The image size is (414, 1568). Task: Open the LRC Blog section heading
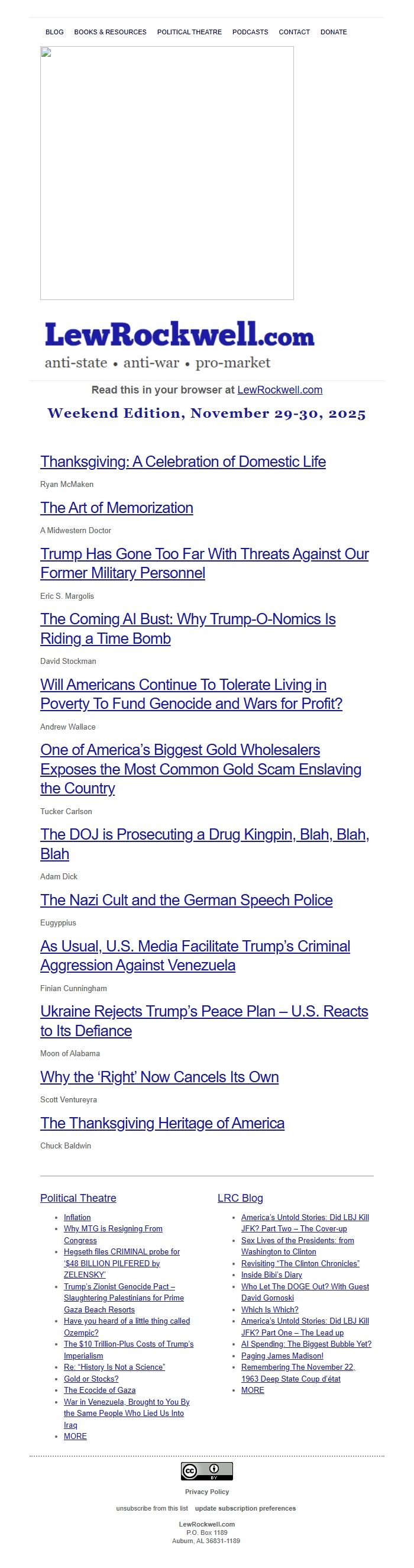coord(240,1198)
